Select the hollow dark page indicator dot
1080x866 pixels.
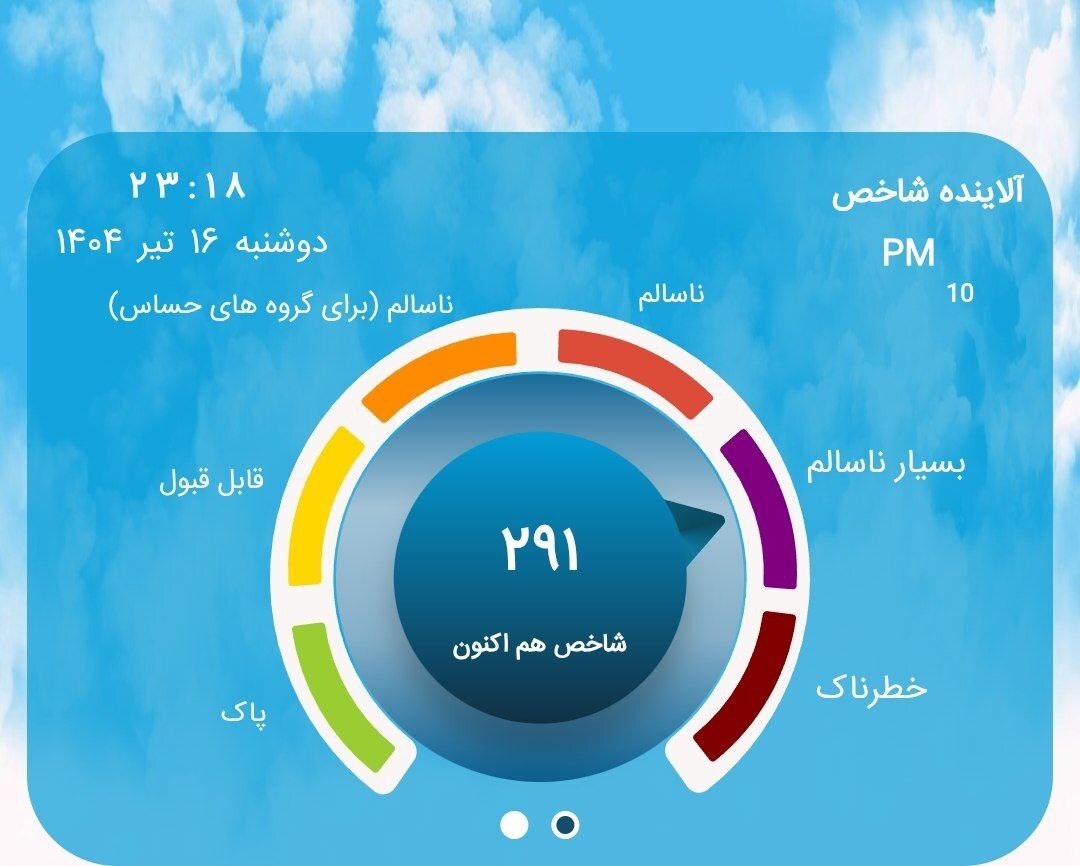(565, 825)
